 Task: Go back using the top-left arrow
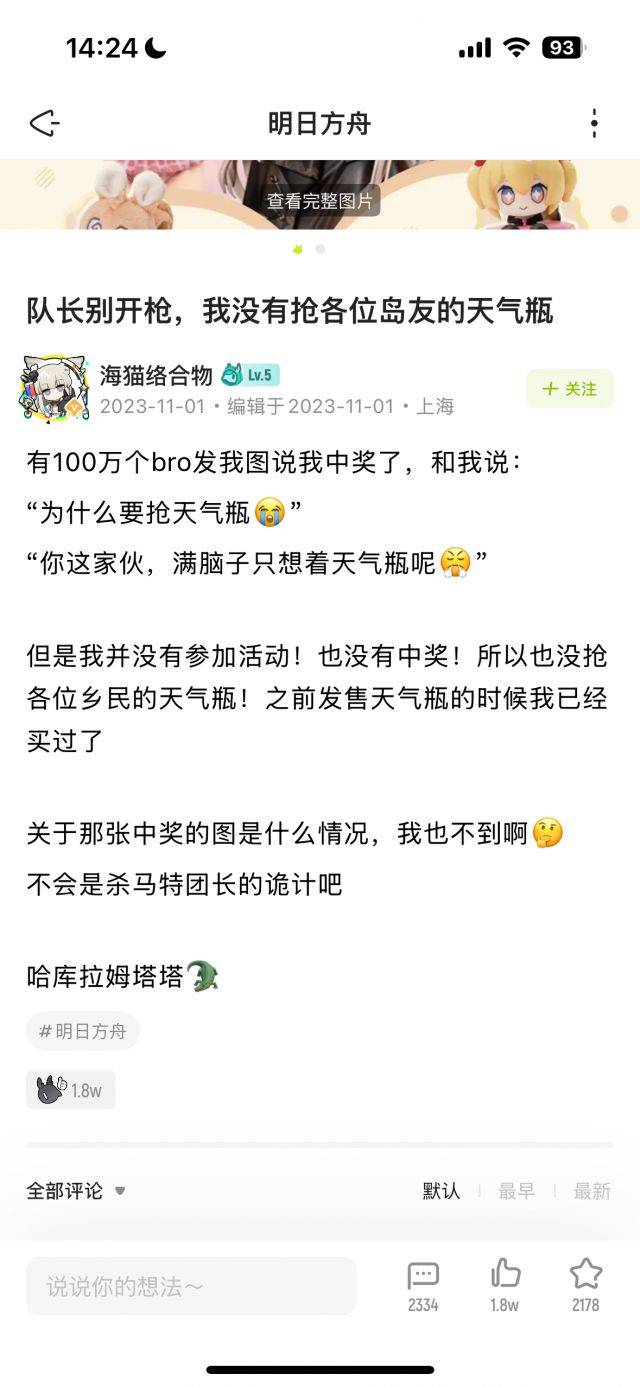(x=44, y=124)
